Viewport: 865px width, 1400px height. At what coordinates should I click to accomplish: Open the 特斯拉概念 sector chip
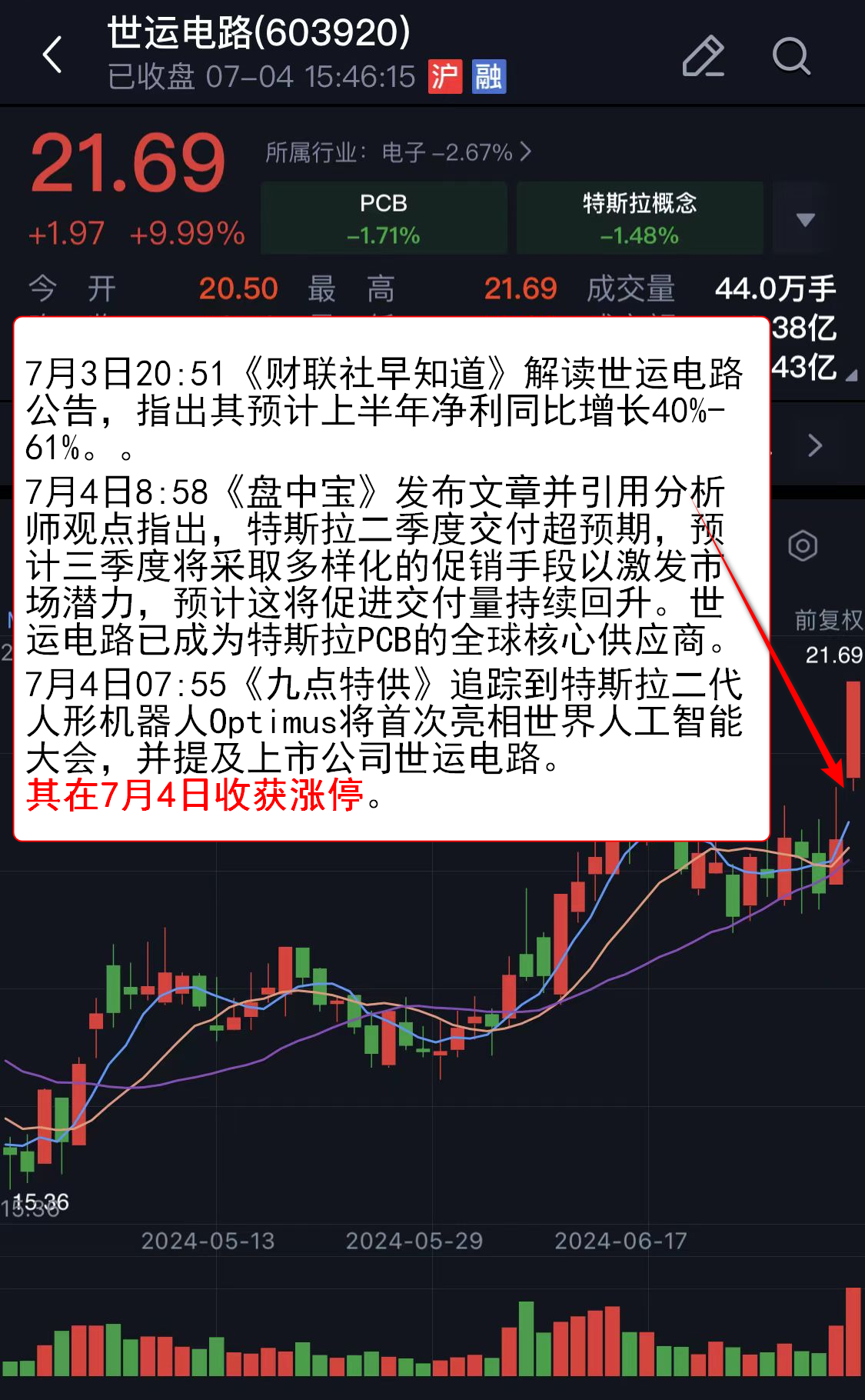point(639,218)
